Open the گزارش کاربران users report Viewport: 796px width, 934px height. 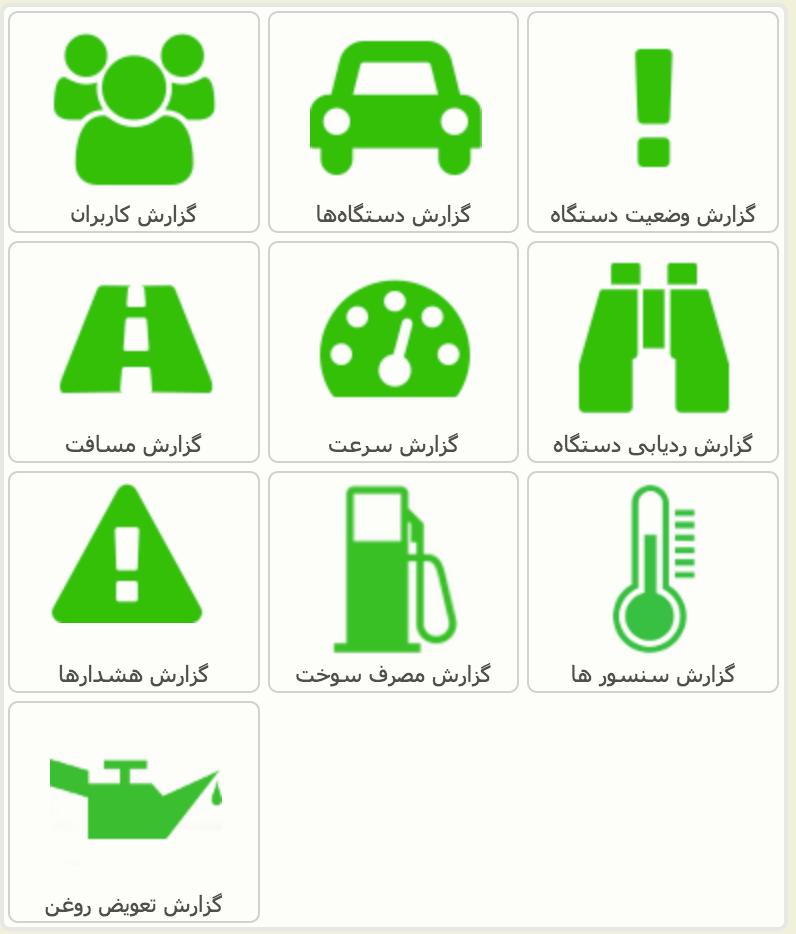tap(134, 122)
